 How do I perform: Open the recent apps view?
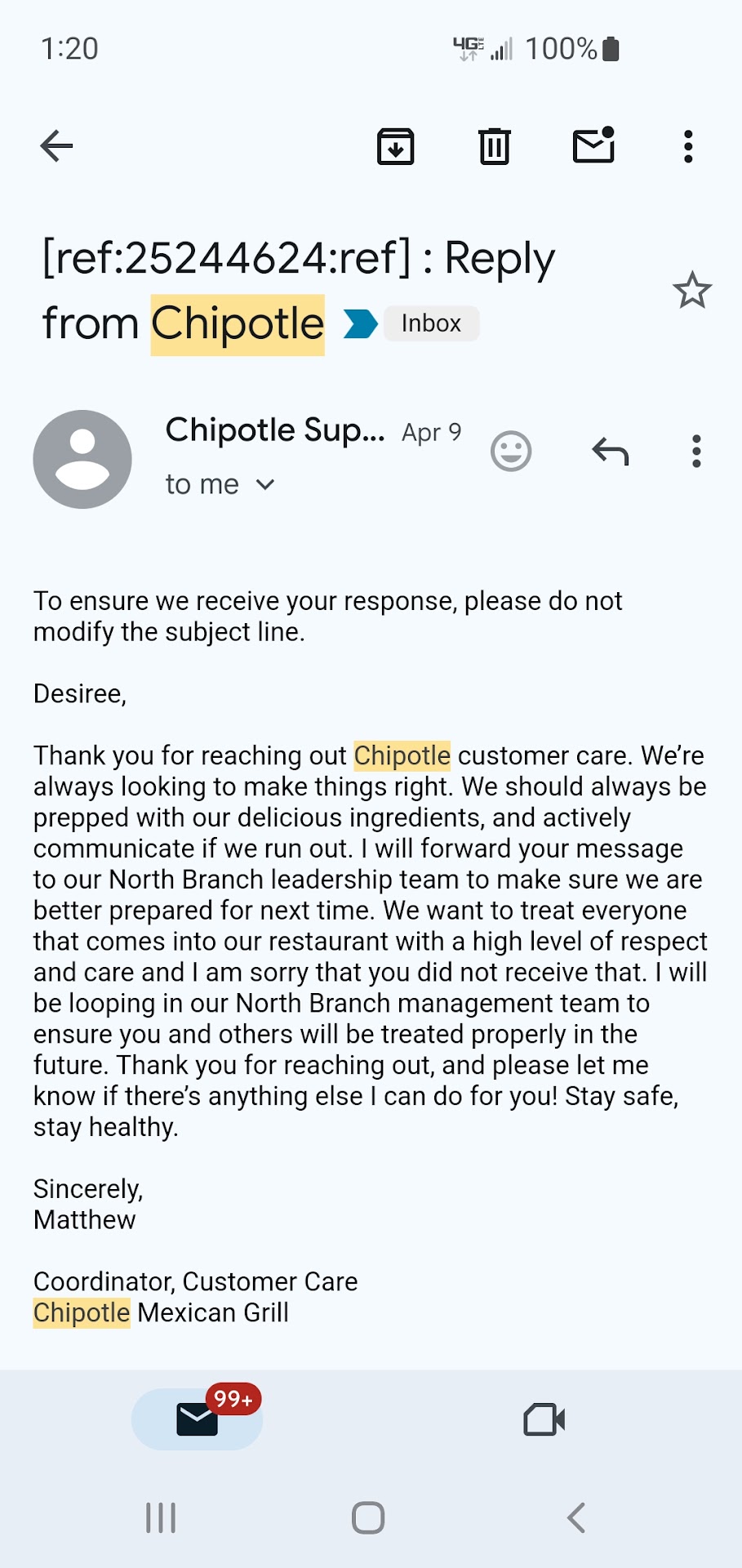click(161, 1518)
